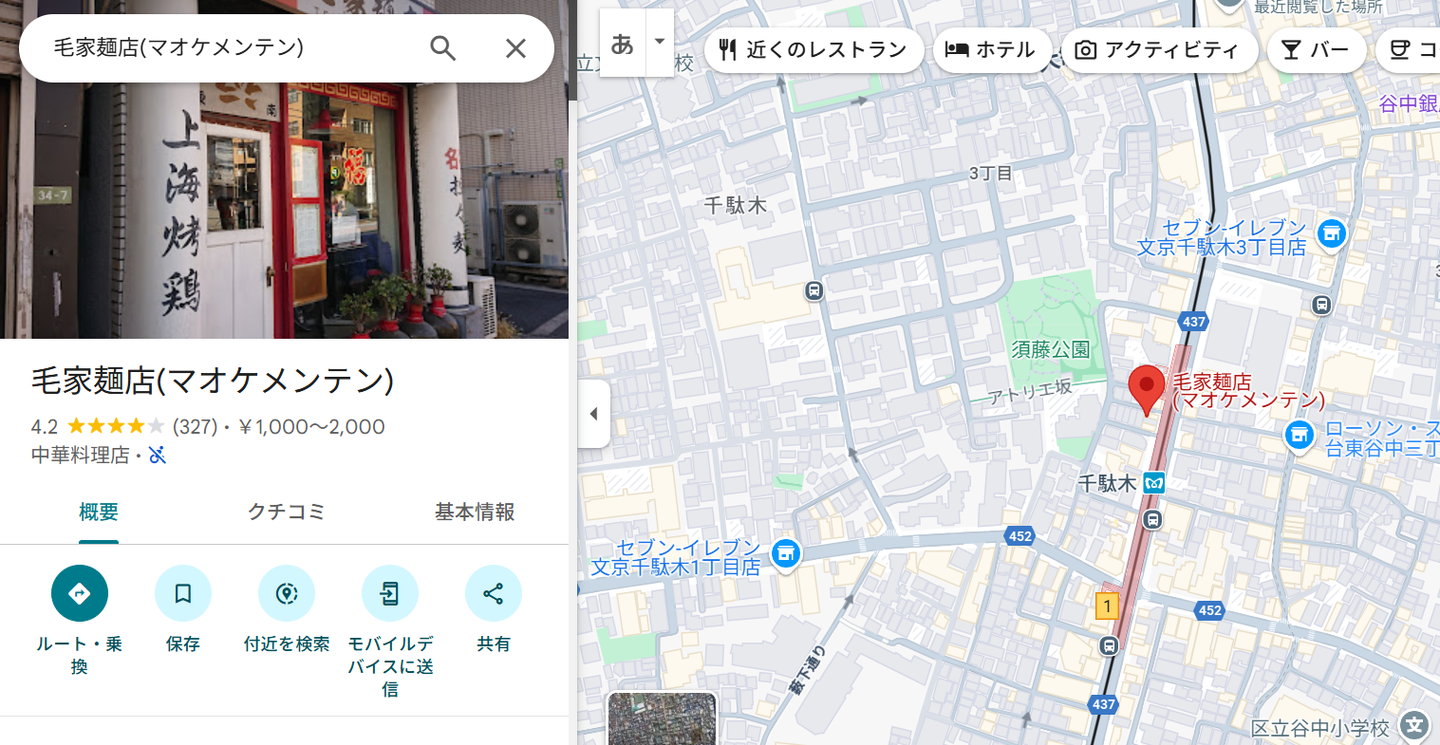Get directions with ルート・乗換
The width and height of the screenshot is (1440, 745).
[80, 594]
